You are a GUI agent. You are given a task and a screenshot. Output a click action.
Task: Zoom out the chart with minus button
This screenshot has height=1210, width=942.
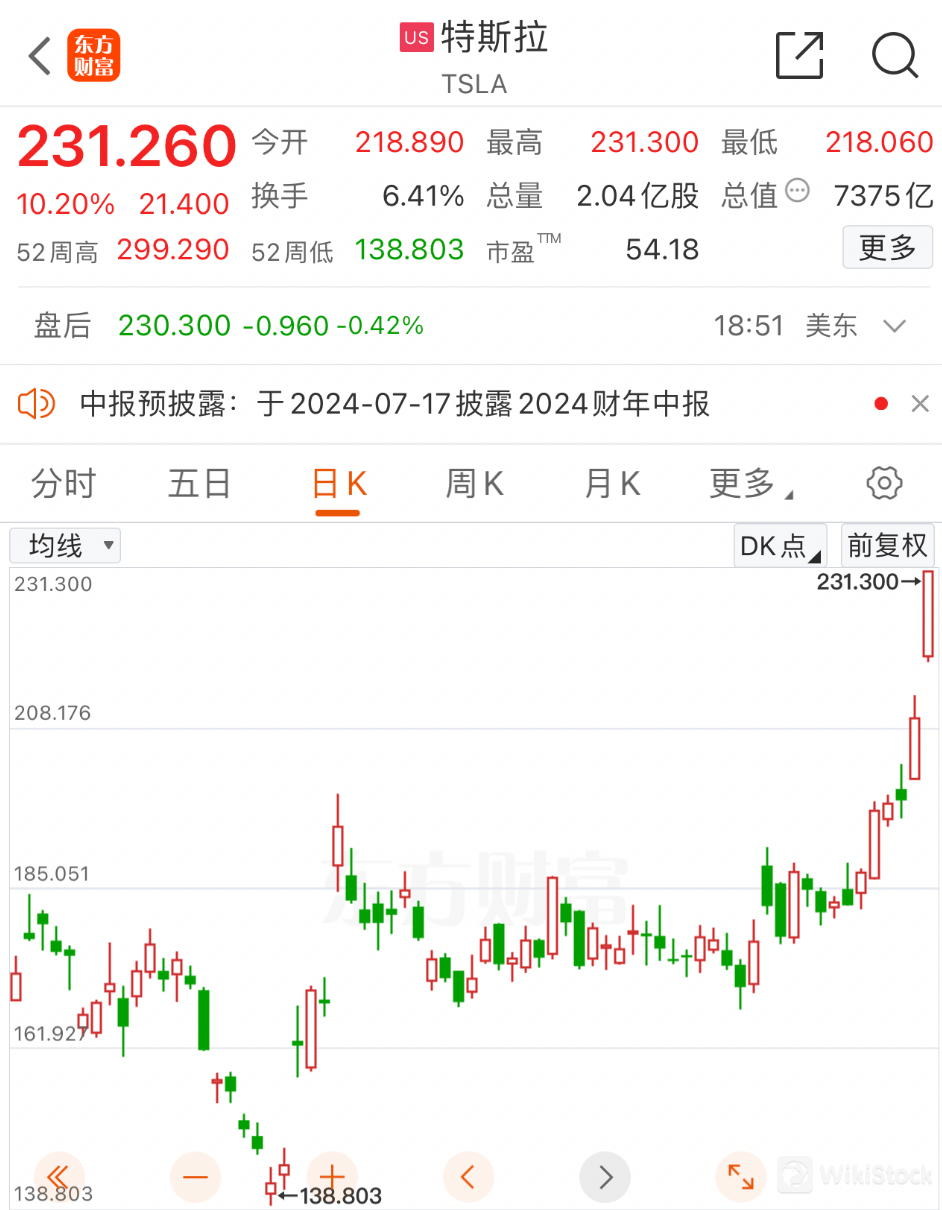point(195,1176)
